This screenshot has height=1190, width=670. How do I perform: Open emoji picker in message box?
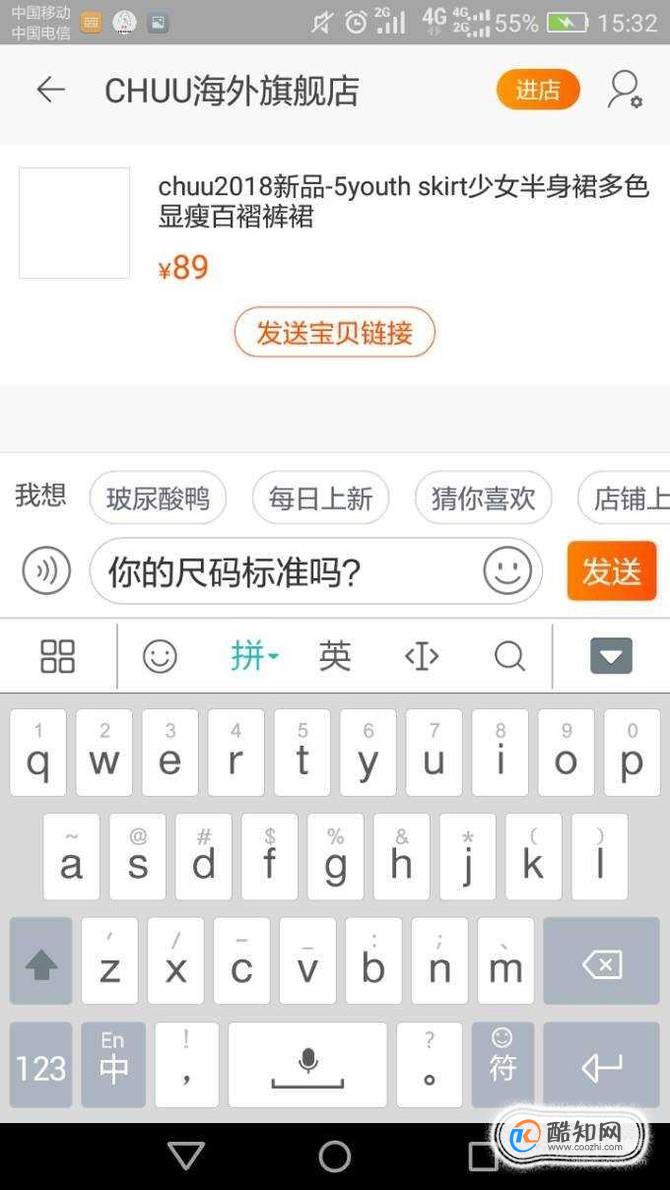pyautogui.click(x=508, y=571)
